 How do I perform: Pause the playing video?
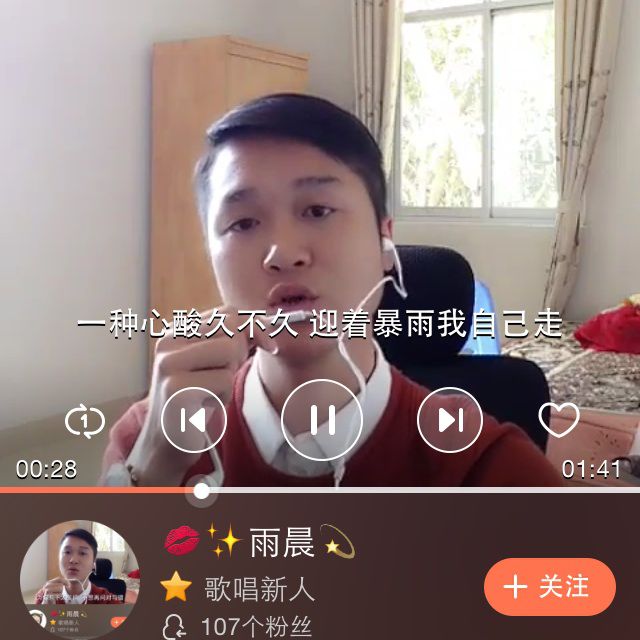(322, 420)
